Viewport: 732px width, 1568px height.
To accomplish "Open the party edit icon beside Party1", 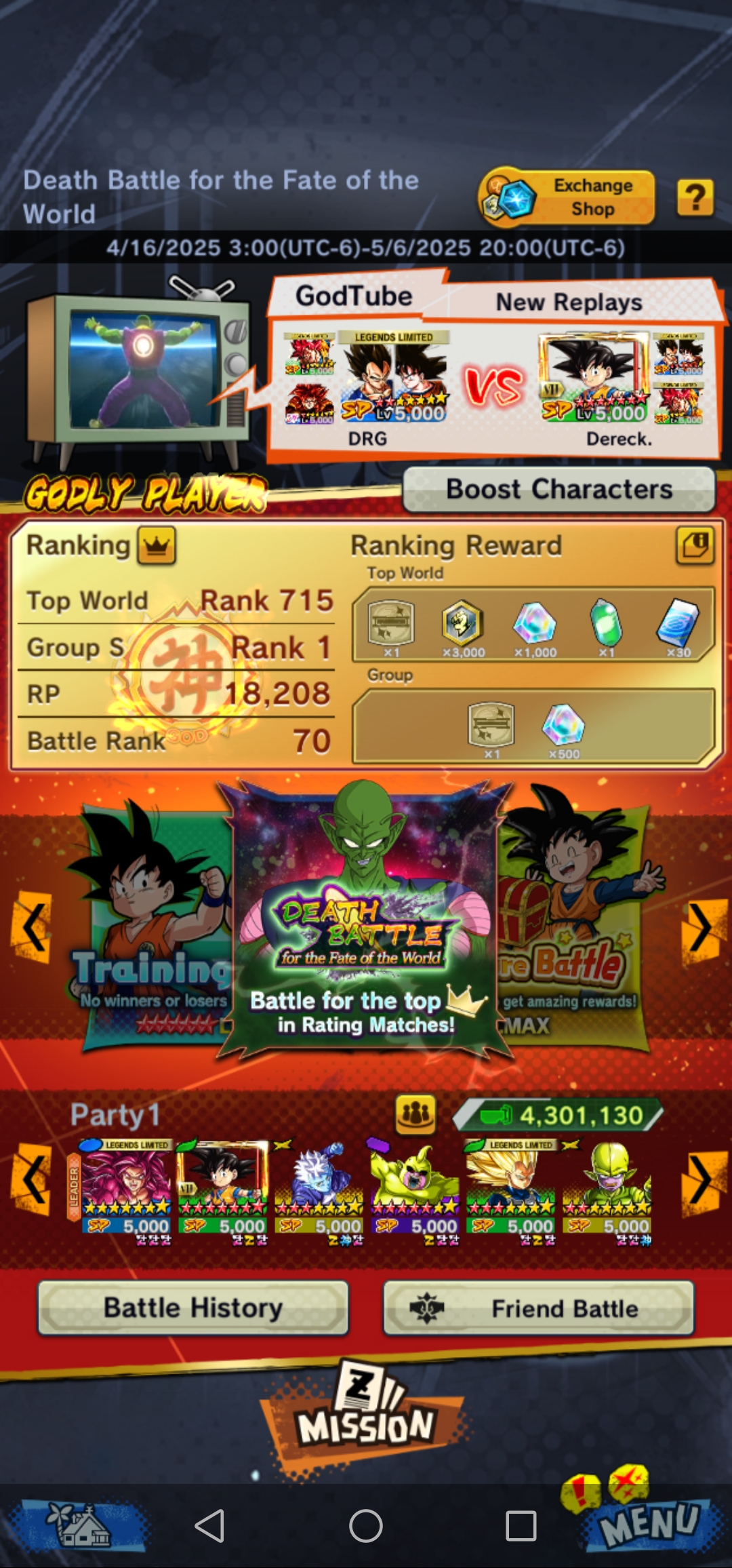I will pos(415,1115).
